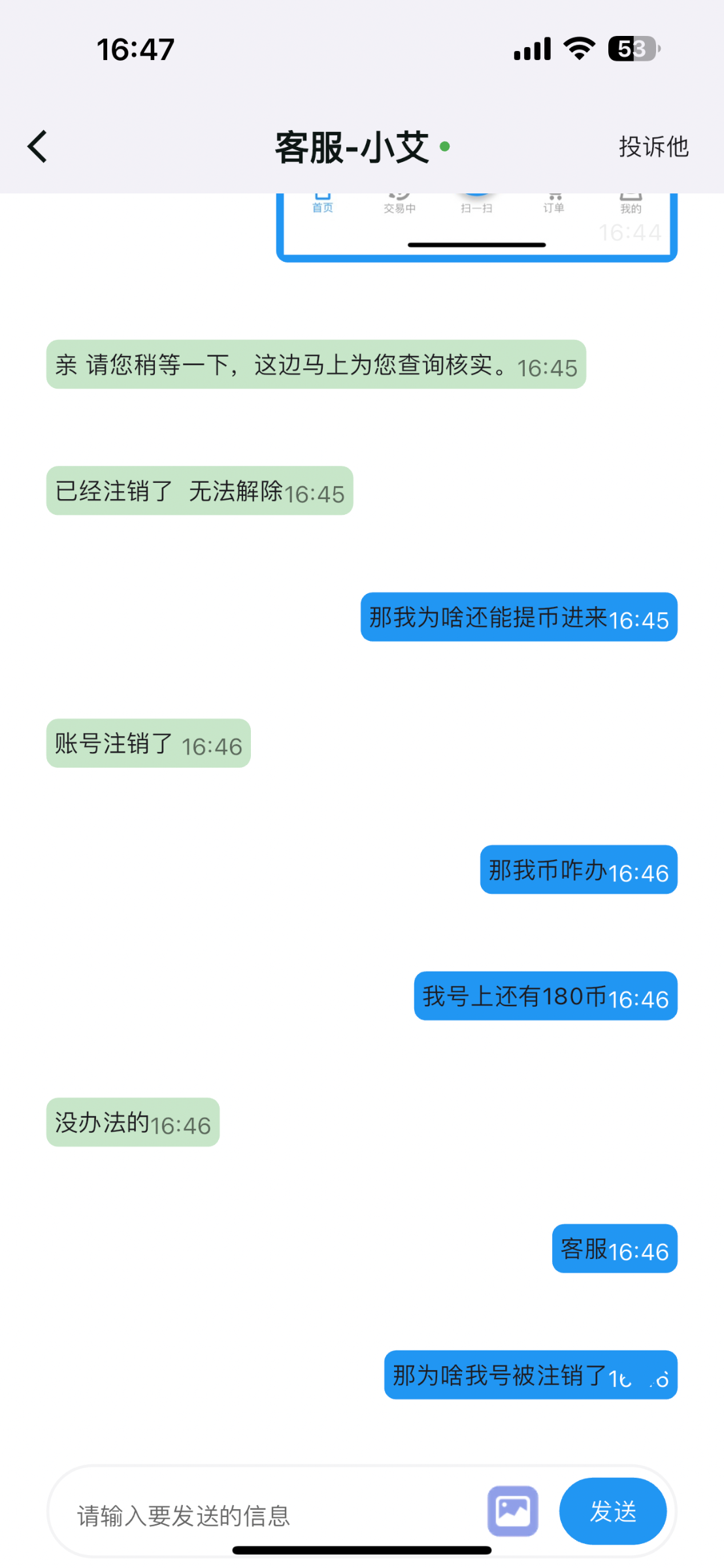Tap the cellular signal bars in the status bar
The image size is (724, 1568).
point(531,48)
